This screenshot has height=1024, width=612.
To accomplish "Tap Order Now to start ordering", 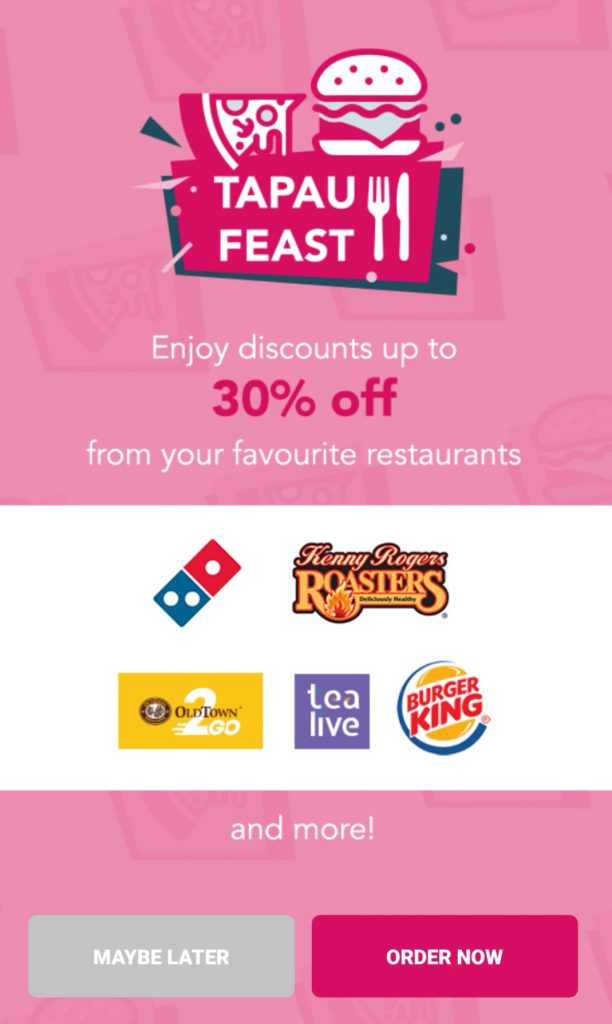I will click(444, 956).
